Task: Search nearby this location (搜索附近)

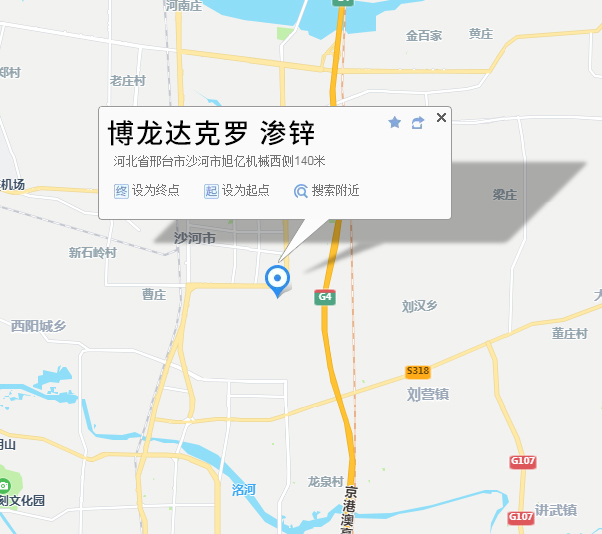Action: tap(327, 190)
